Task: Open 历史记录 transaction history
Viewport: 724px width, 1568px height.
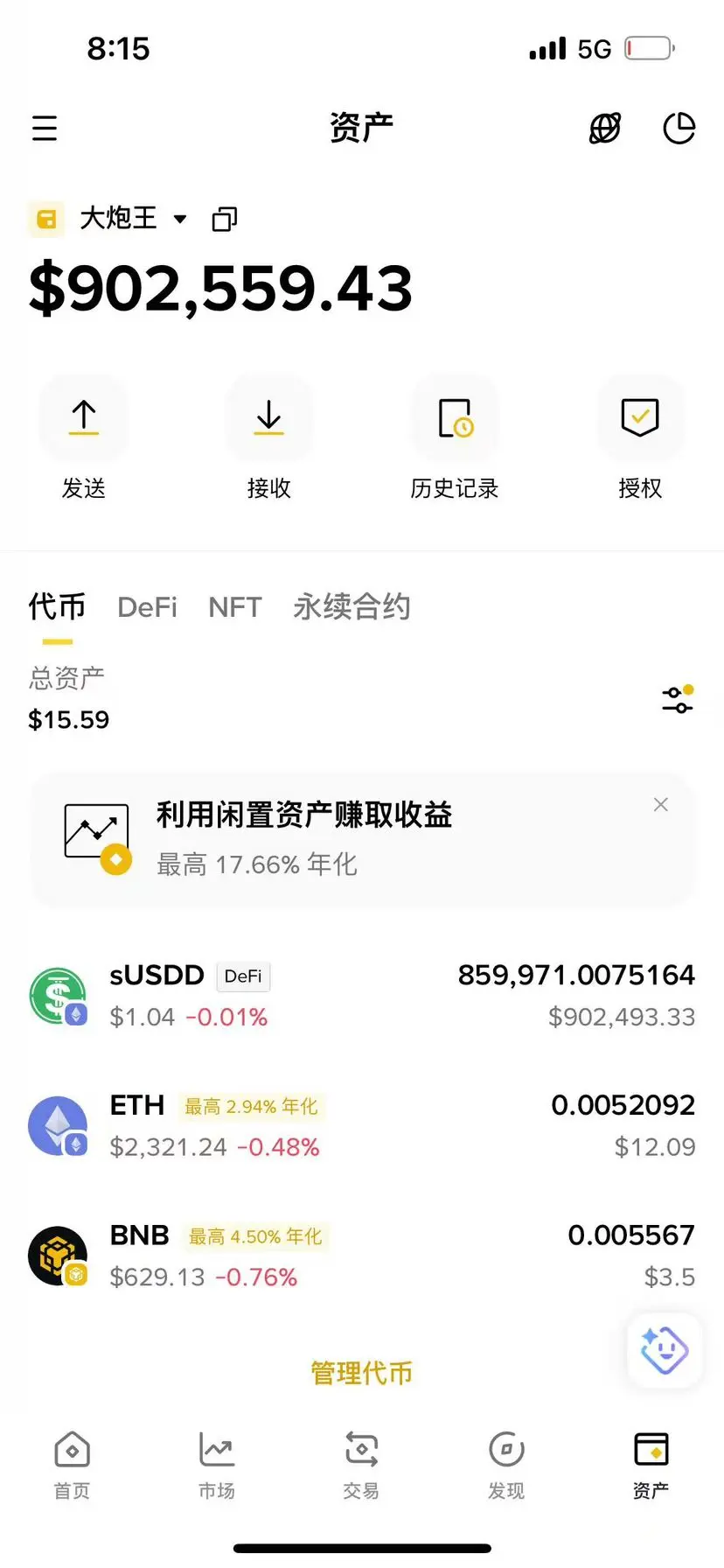Action: pos(455,418)
